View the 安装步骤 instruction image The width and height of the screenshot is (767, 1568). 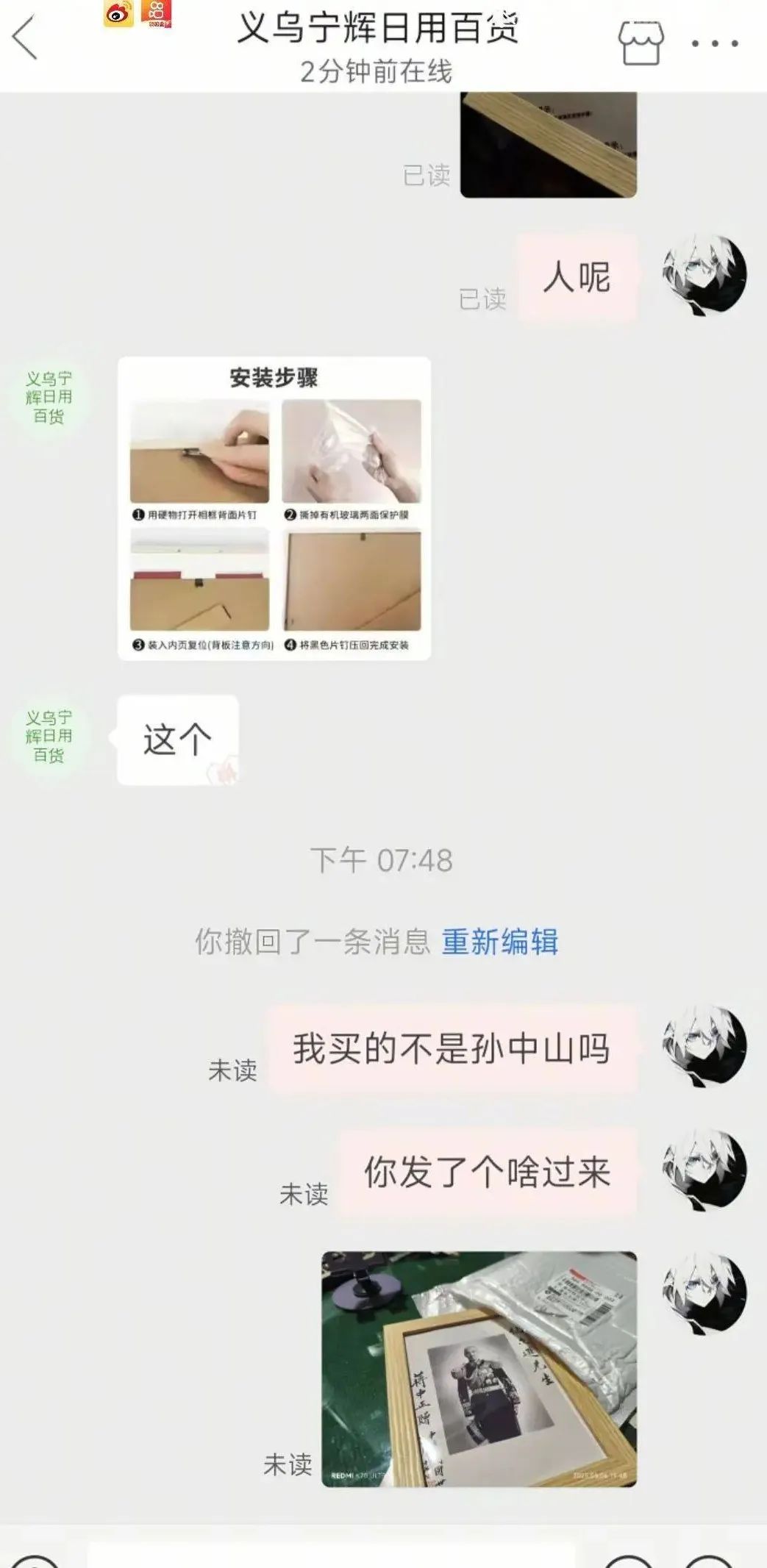coord(274,509)
